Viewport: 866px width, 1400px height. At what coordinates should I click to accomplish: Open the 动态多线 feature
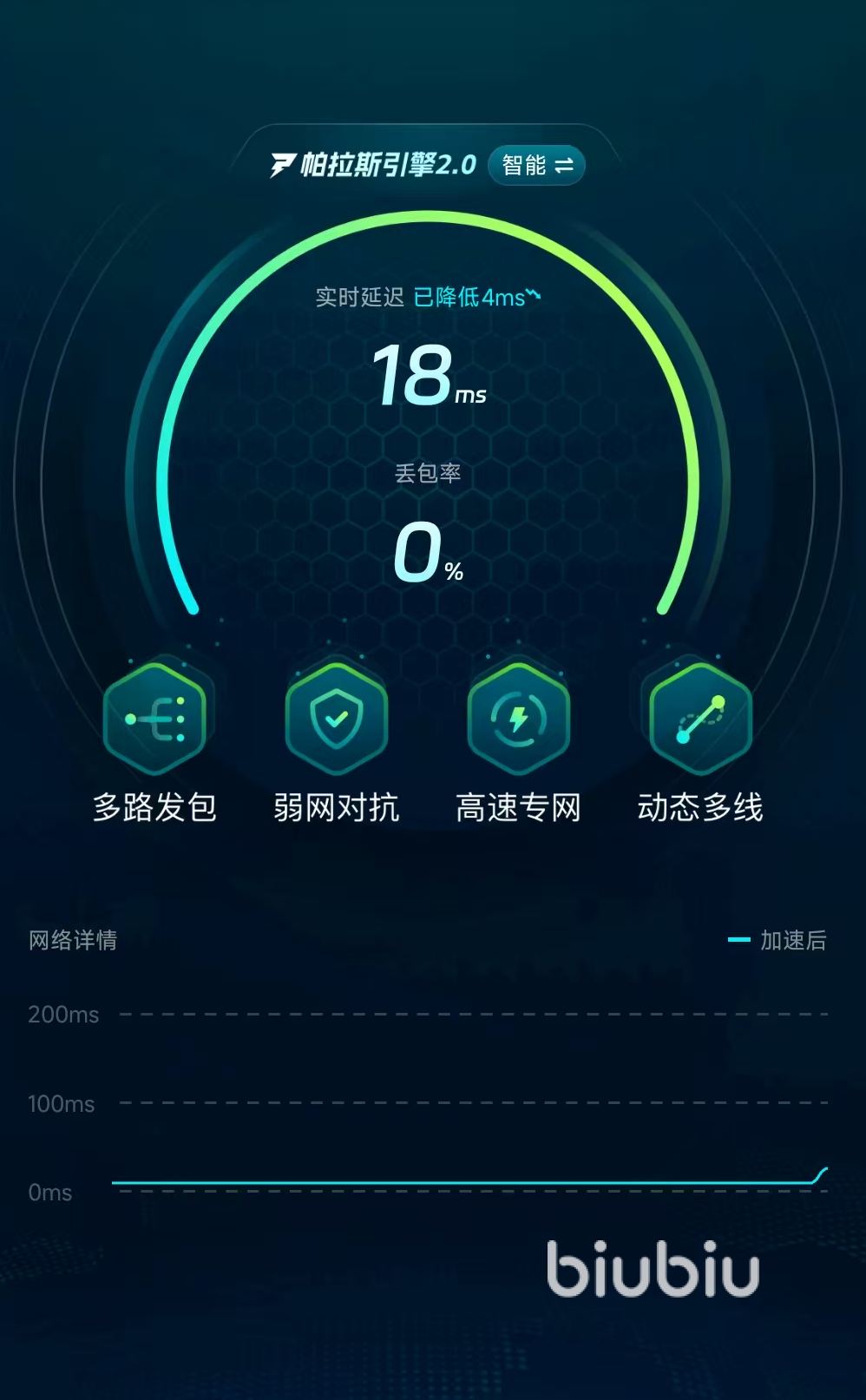click(700, 720)
